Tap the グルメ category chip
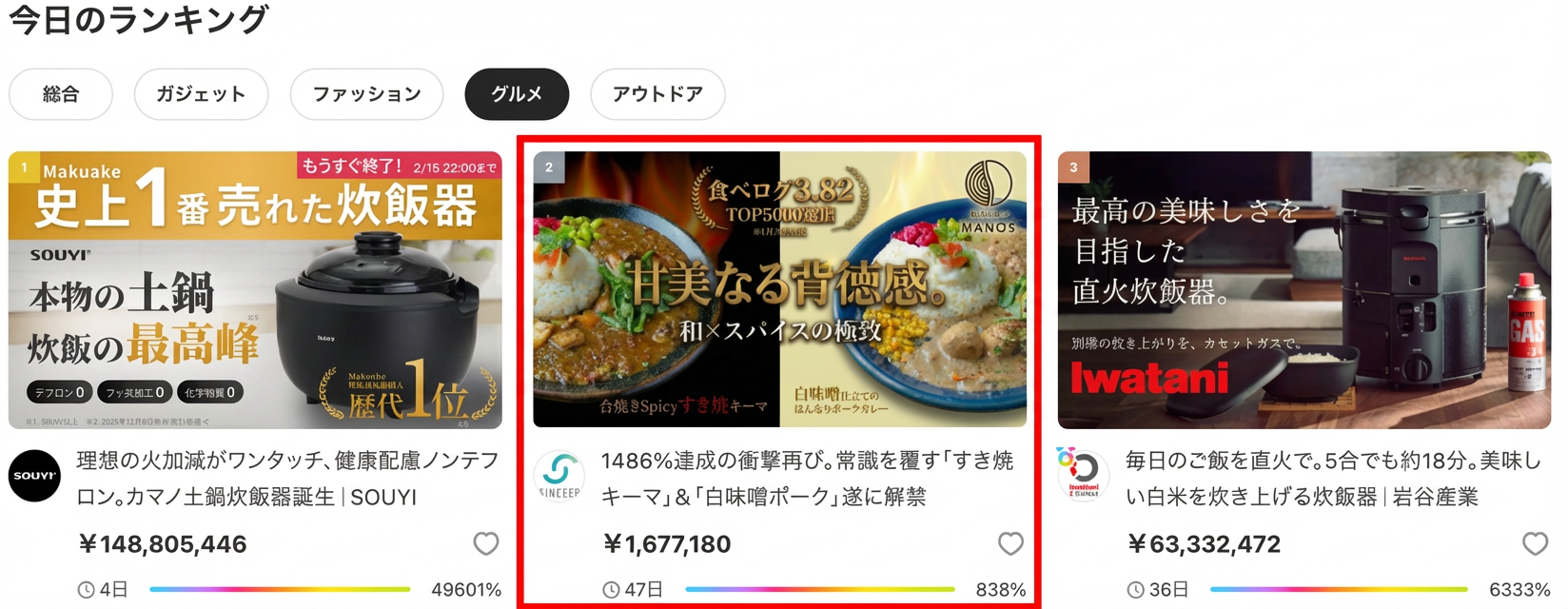This screenshot has height=609, width=1568. point(517,94)
